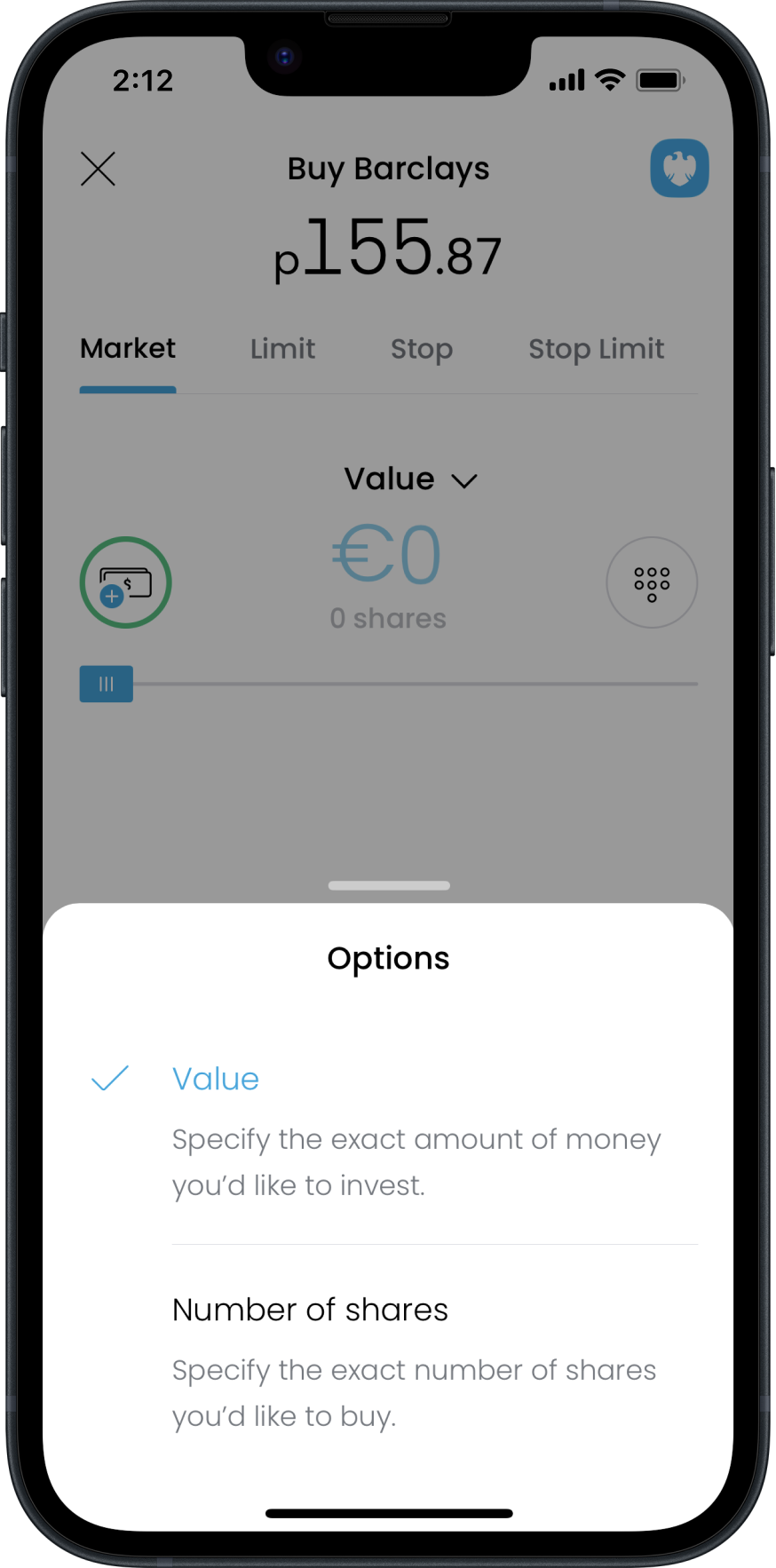Image resolution: width=776 pixels, height=1568 pixels.
Task: Tap the amount slider handle
Action: 107,684
